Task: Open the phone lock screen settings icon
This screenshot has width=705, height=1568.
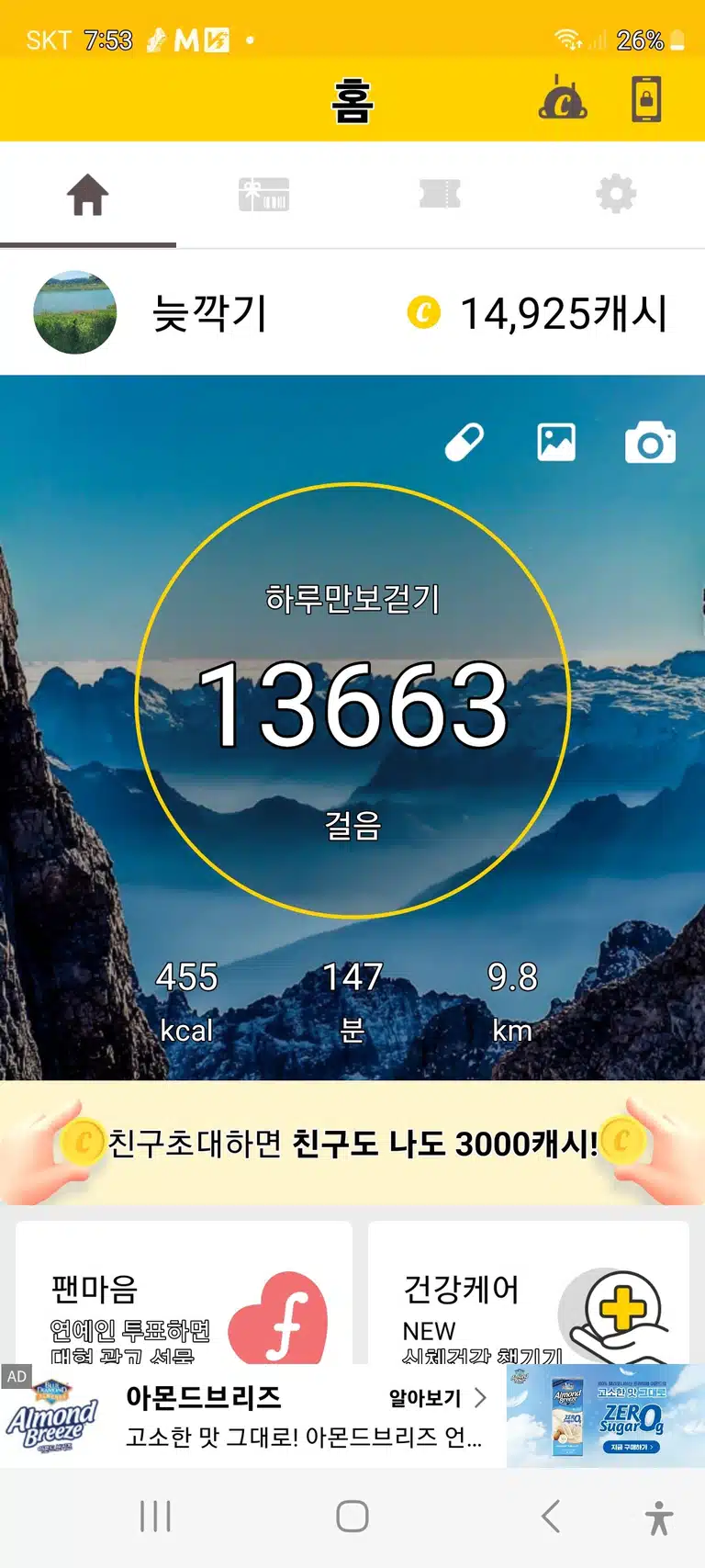Action: (646, 98)
